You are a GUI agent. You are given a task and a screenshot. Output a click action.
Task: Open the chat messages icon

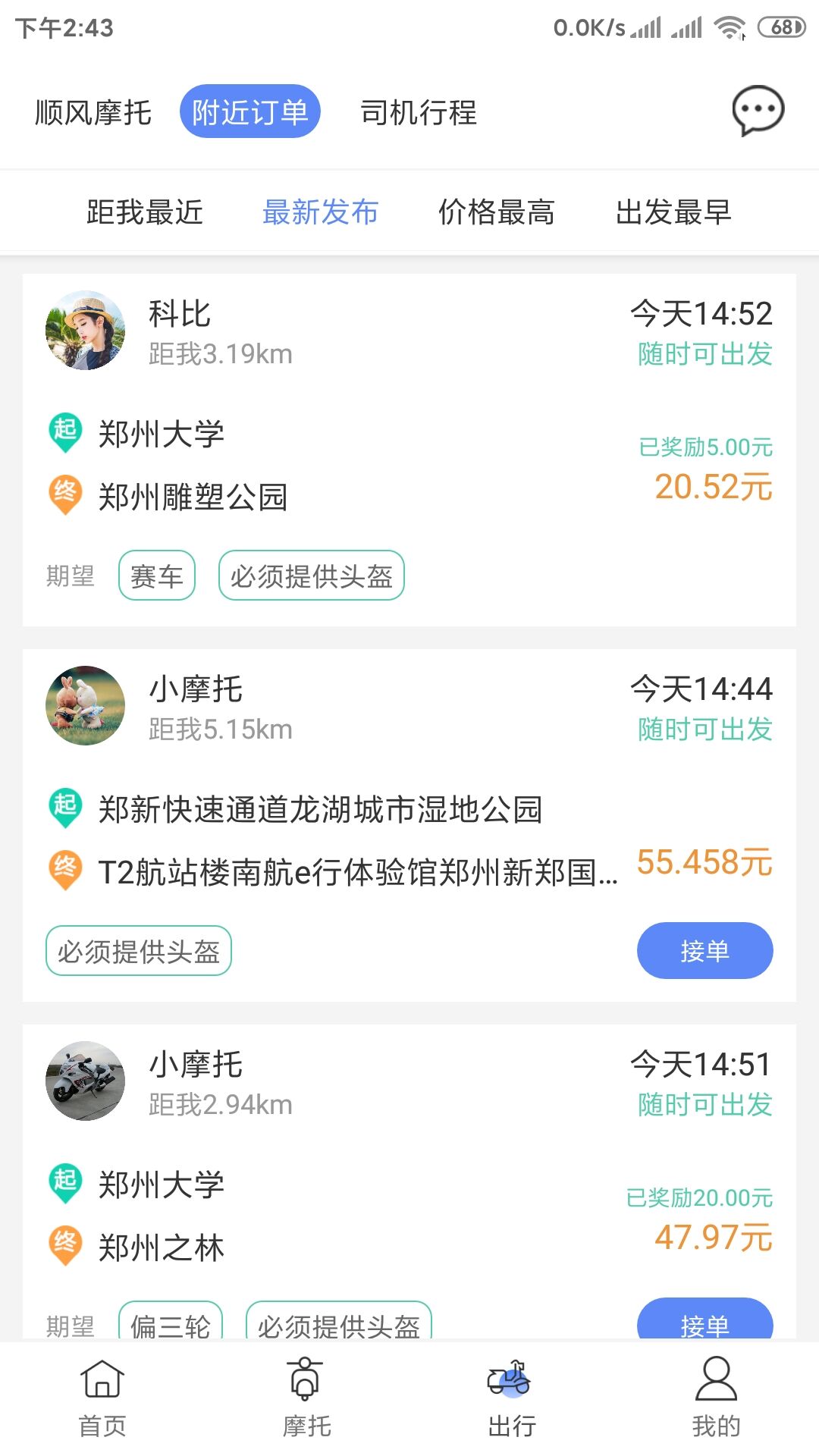click(758, 110)
